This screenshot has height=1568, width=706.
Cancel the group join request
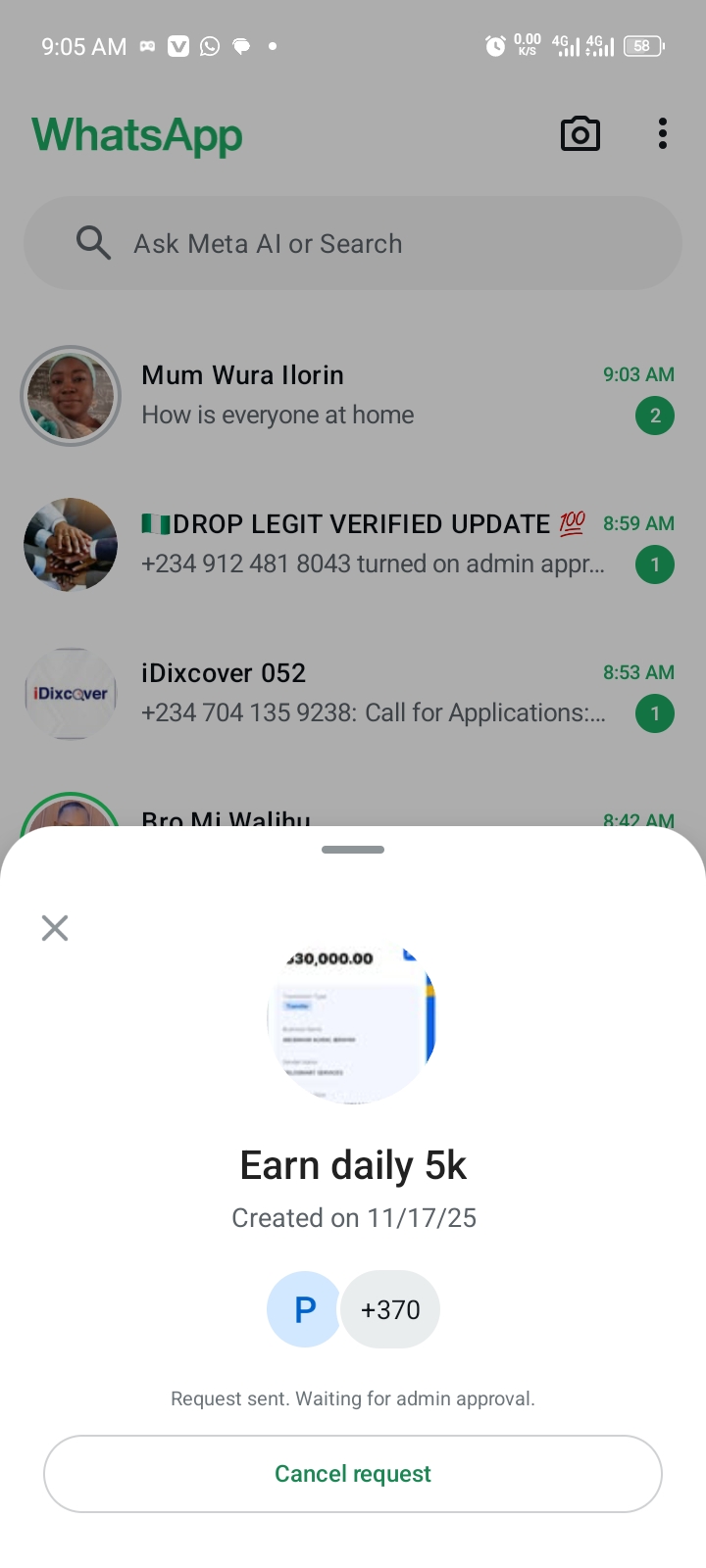(x=353, y=1474)
